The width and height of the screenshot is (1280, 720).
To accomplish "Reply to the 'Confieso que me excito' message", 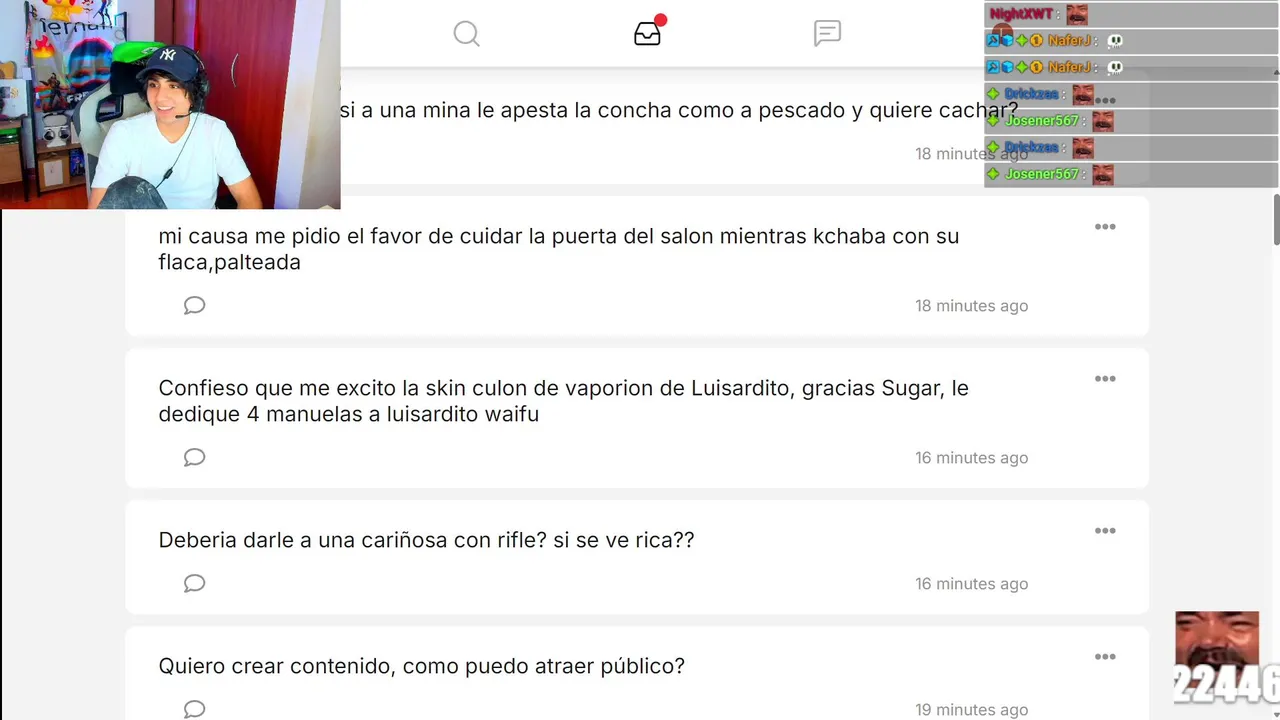I will [195, 457].
